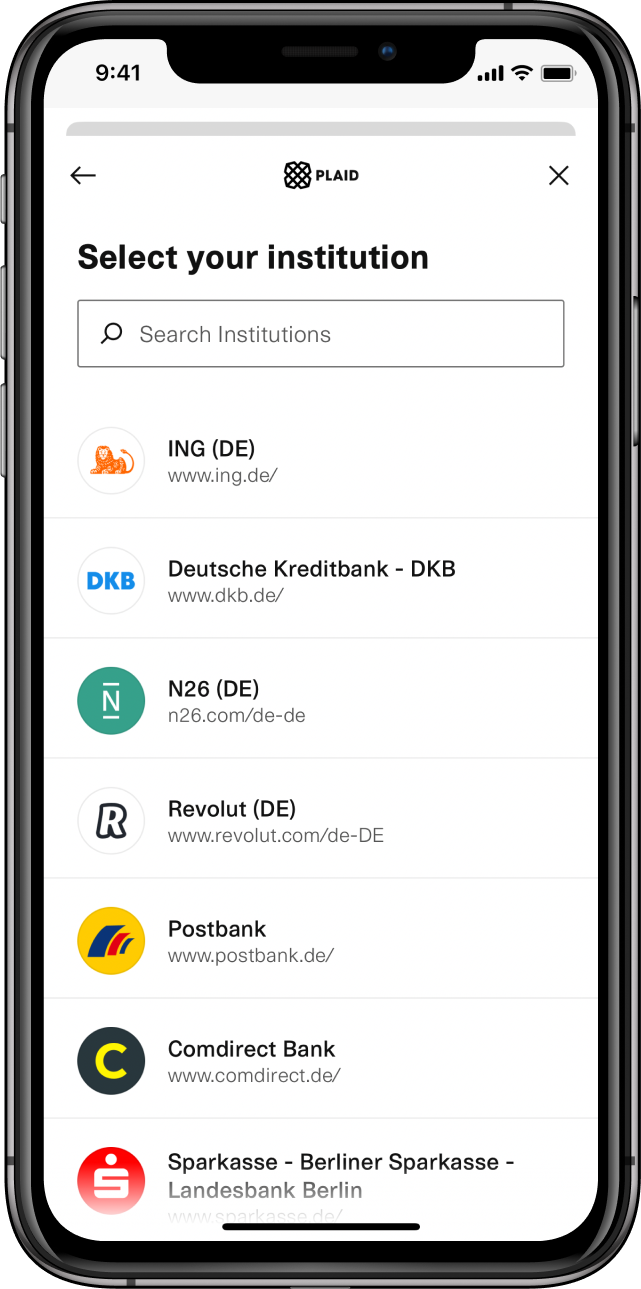Go back with the arrow icon
The width and height of the screenshot is (641, 1289).
pos(83,176)
